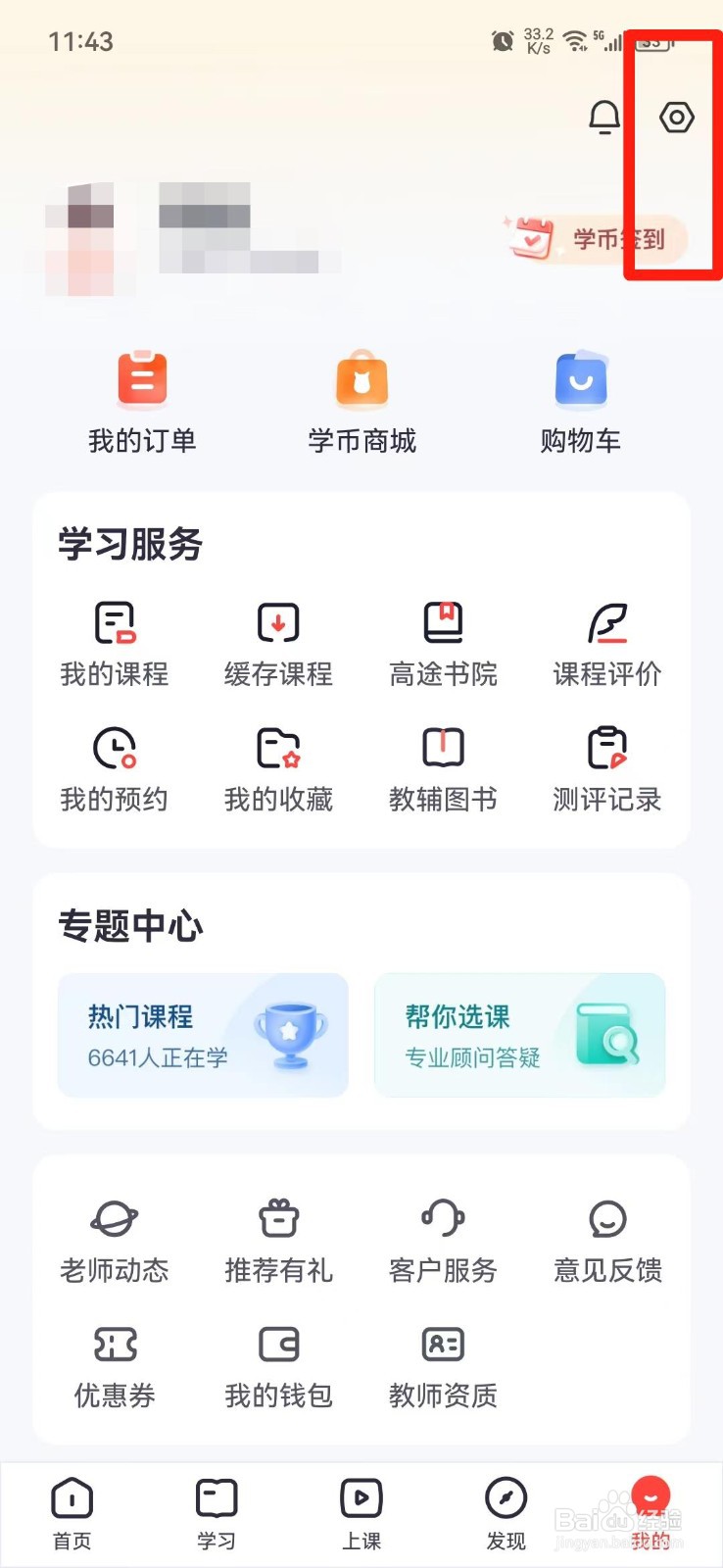The image size is (723, 1568).
Task: Open 我的收藏 favorites
Action: [x=278, y=769]
